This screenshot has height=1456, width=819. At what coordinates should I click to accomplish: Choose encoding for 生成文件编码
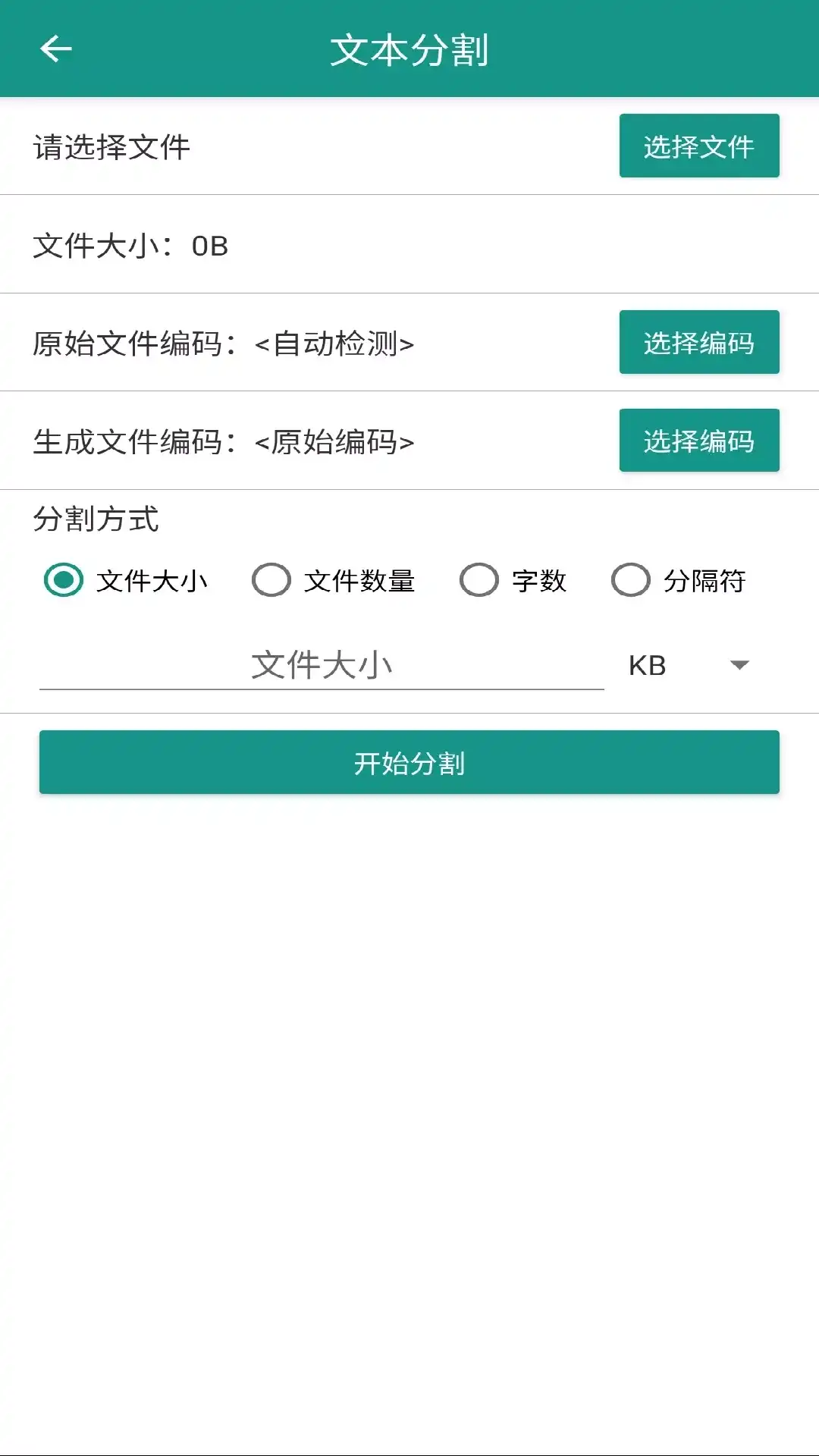(698, 441)
